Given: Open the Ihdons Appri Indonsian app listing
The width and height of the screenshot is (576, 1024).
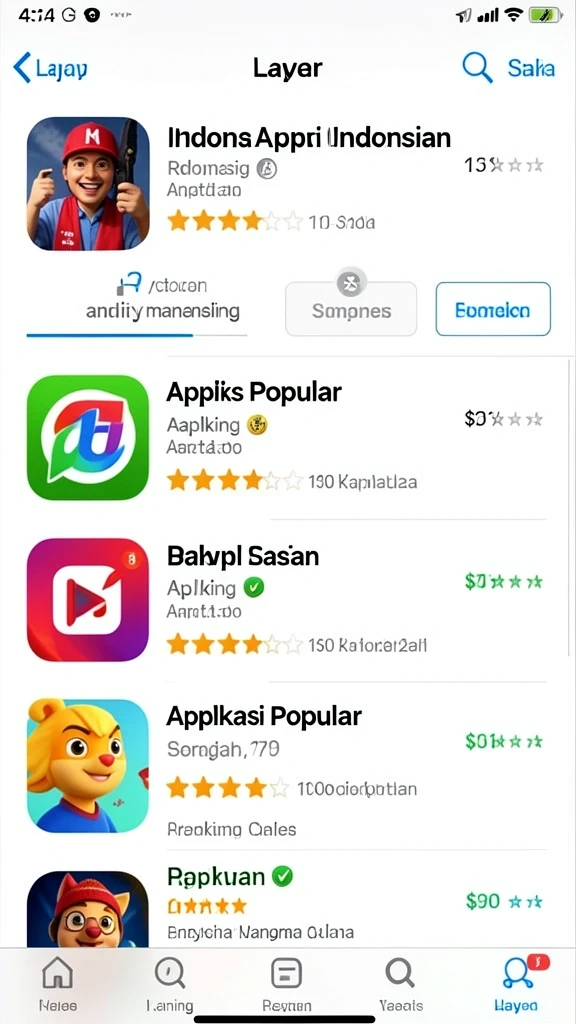Looking at the screenshot, I should pos(287,184).
